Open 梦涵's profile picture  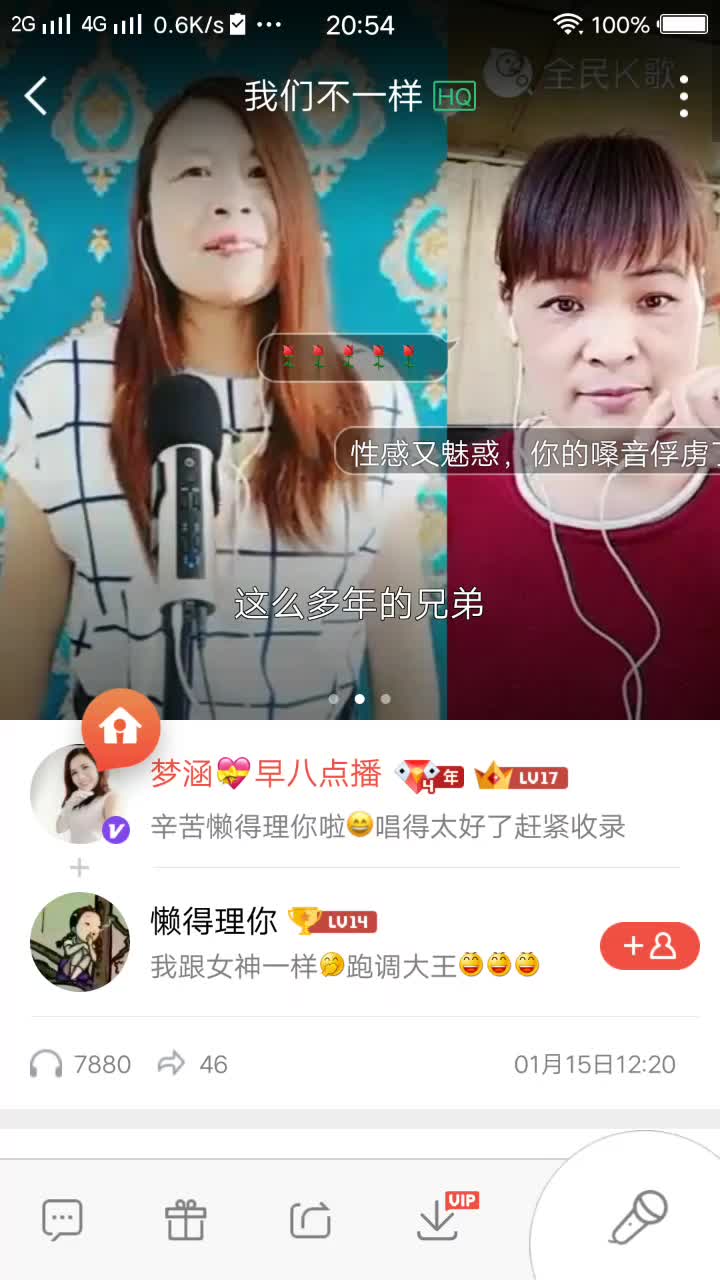pos(80,793)
